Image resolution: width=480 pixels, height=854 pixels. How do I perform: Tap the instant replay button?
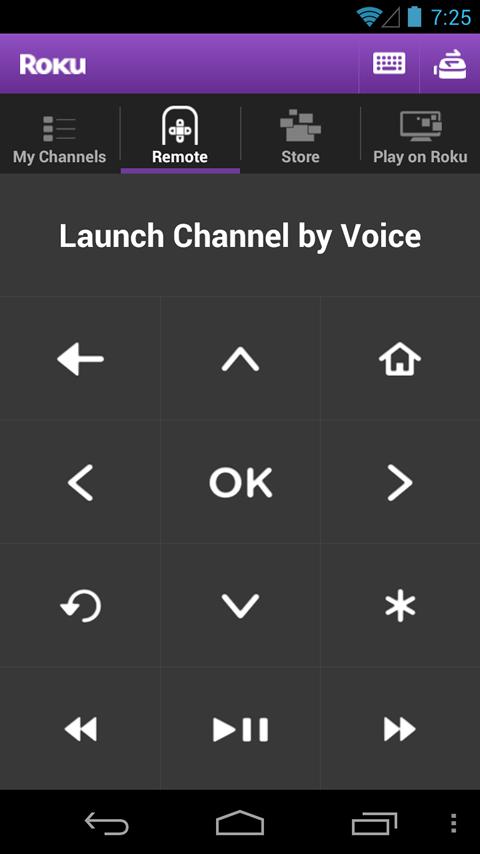pos(80,606)
